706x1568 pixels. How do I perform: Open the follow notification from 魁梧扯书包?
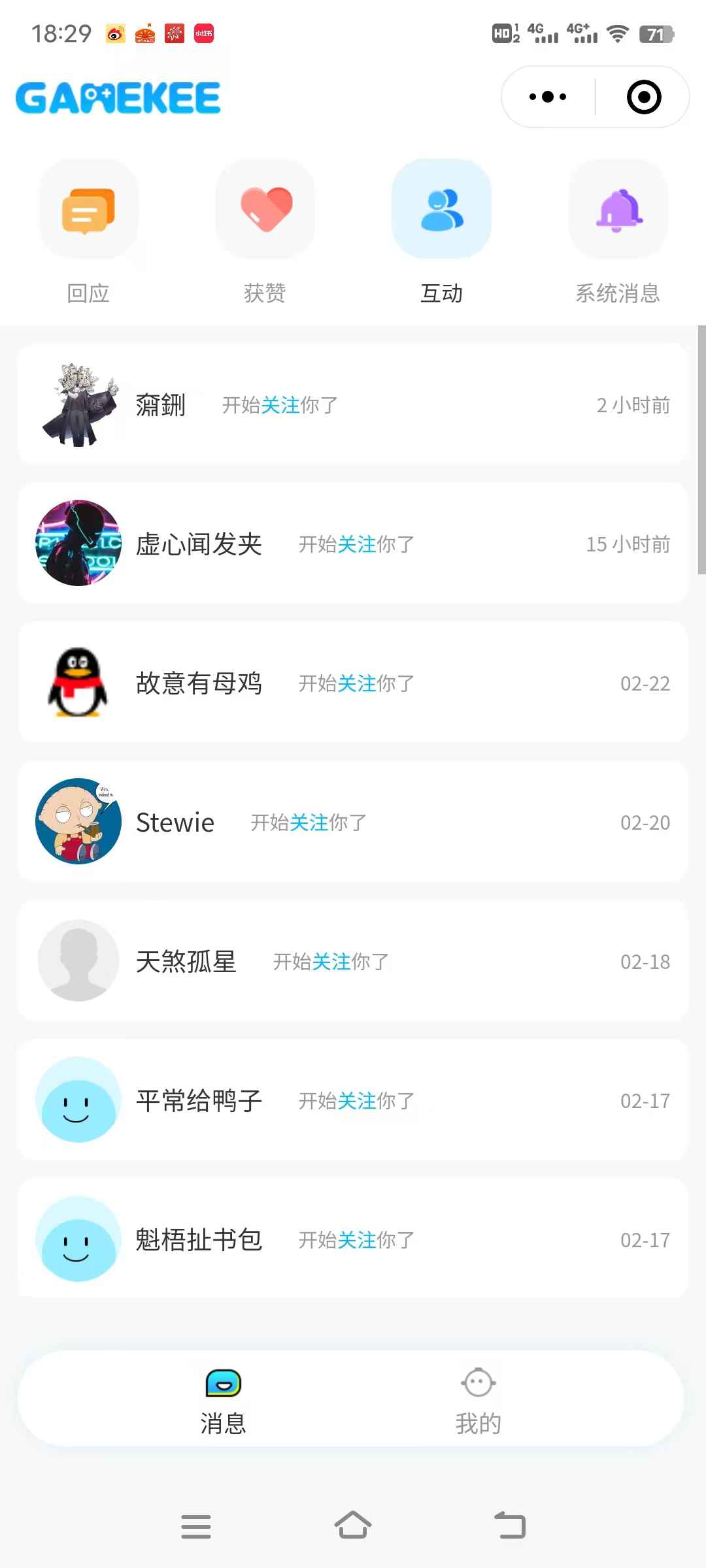pyautogui.click(x=353, y=1239)
